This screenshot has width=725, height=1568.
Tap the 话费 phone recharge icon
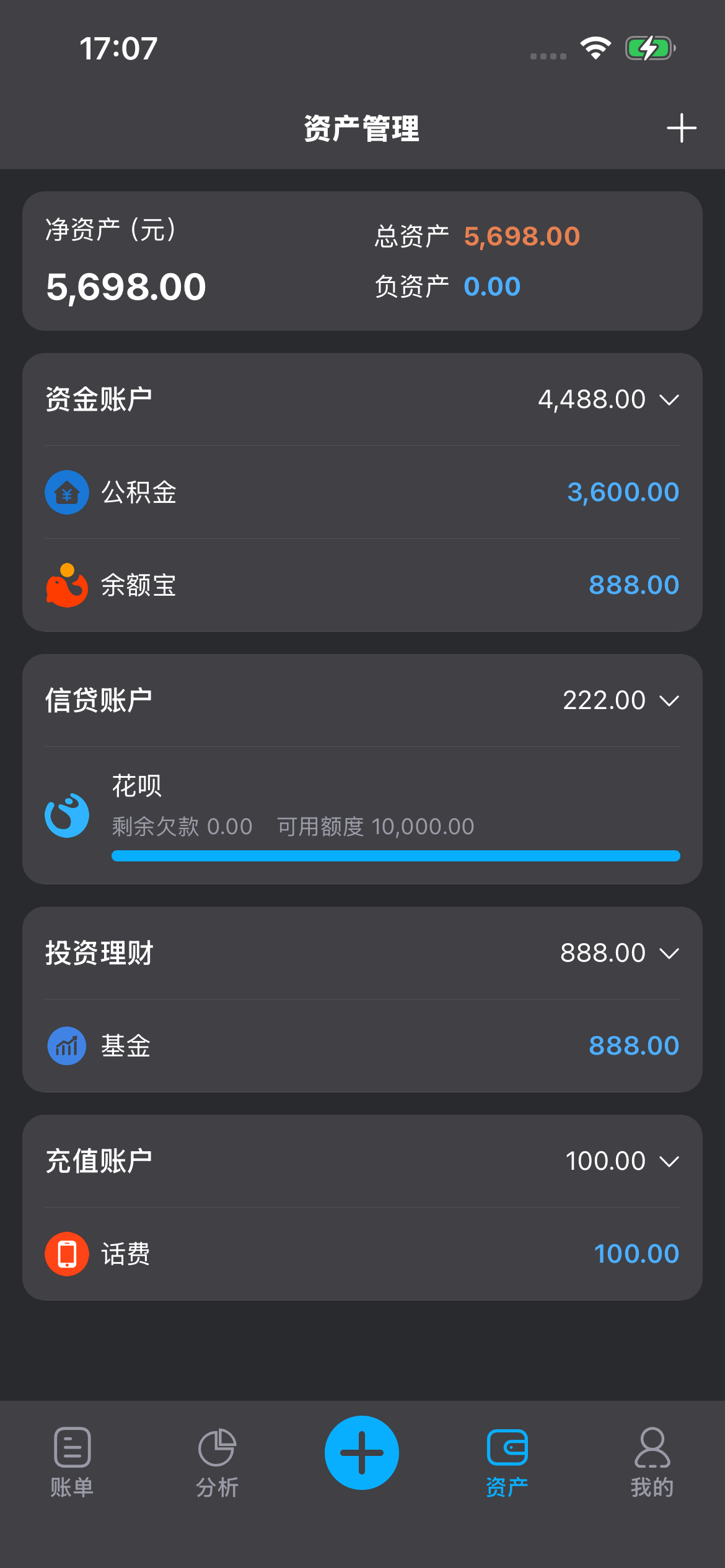point(66,1253)
